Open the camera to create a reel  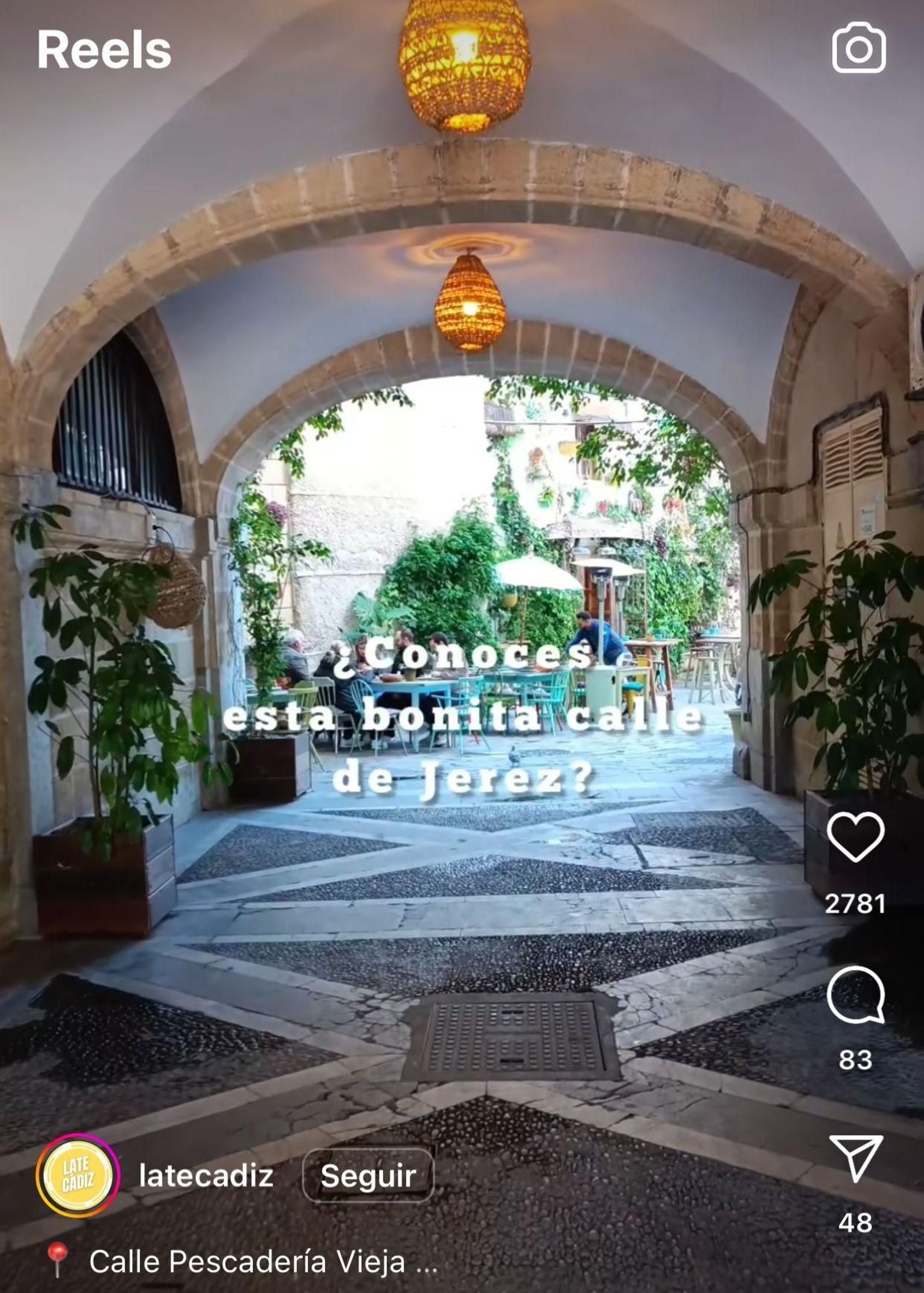point(858,49)
